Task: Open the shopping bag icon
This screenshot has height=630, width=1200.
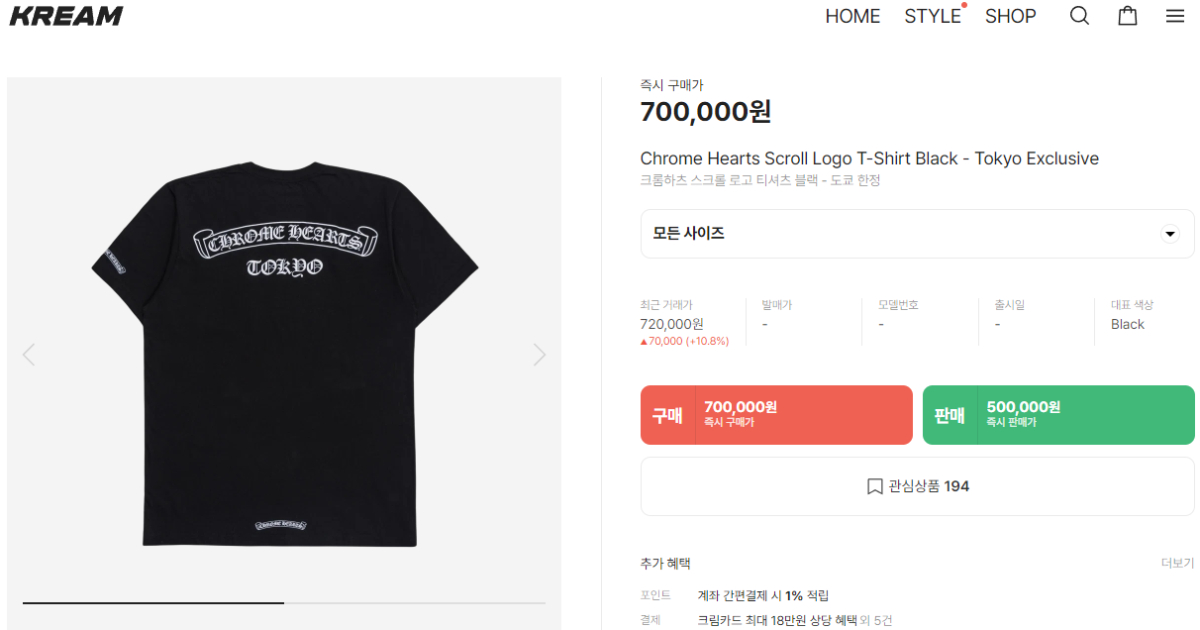Action: [x=1127, y=16]
